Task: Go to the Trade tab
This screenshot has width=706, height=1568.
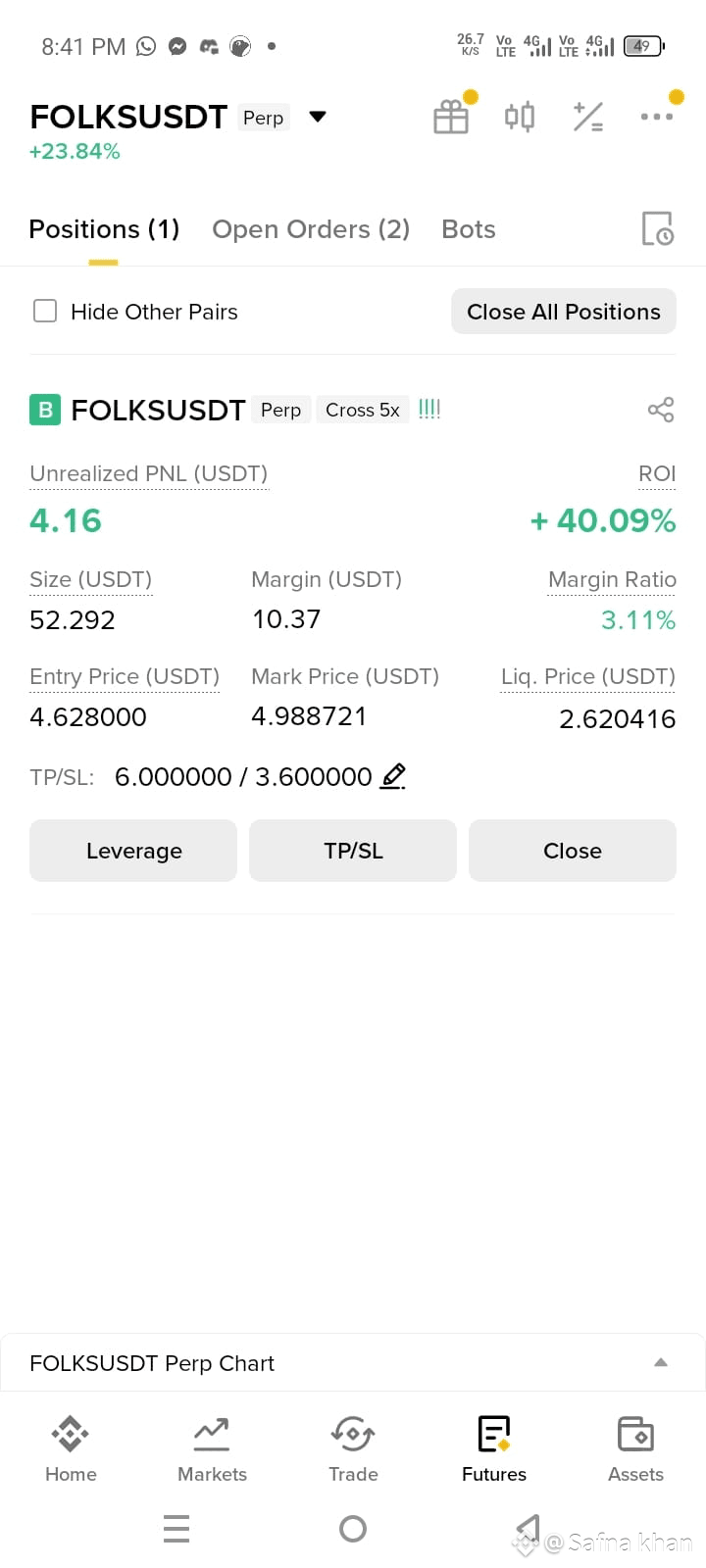Action: tap(353, 1449)
